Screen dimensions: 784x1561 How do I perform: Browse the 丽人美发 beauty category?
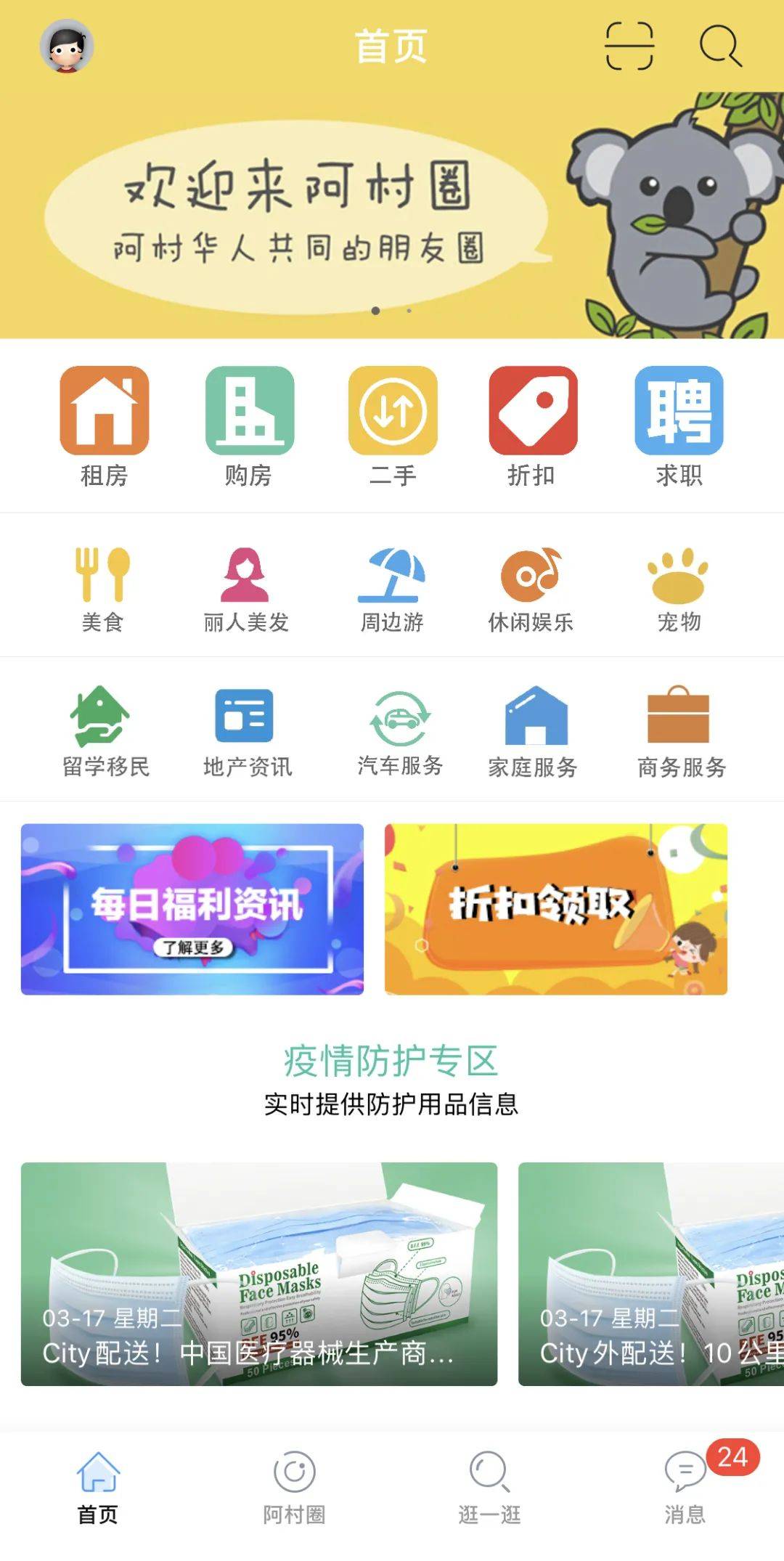245,590
